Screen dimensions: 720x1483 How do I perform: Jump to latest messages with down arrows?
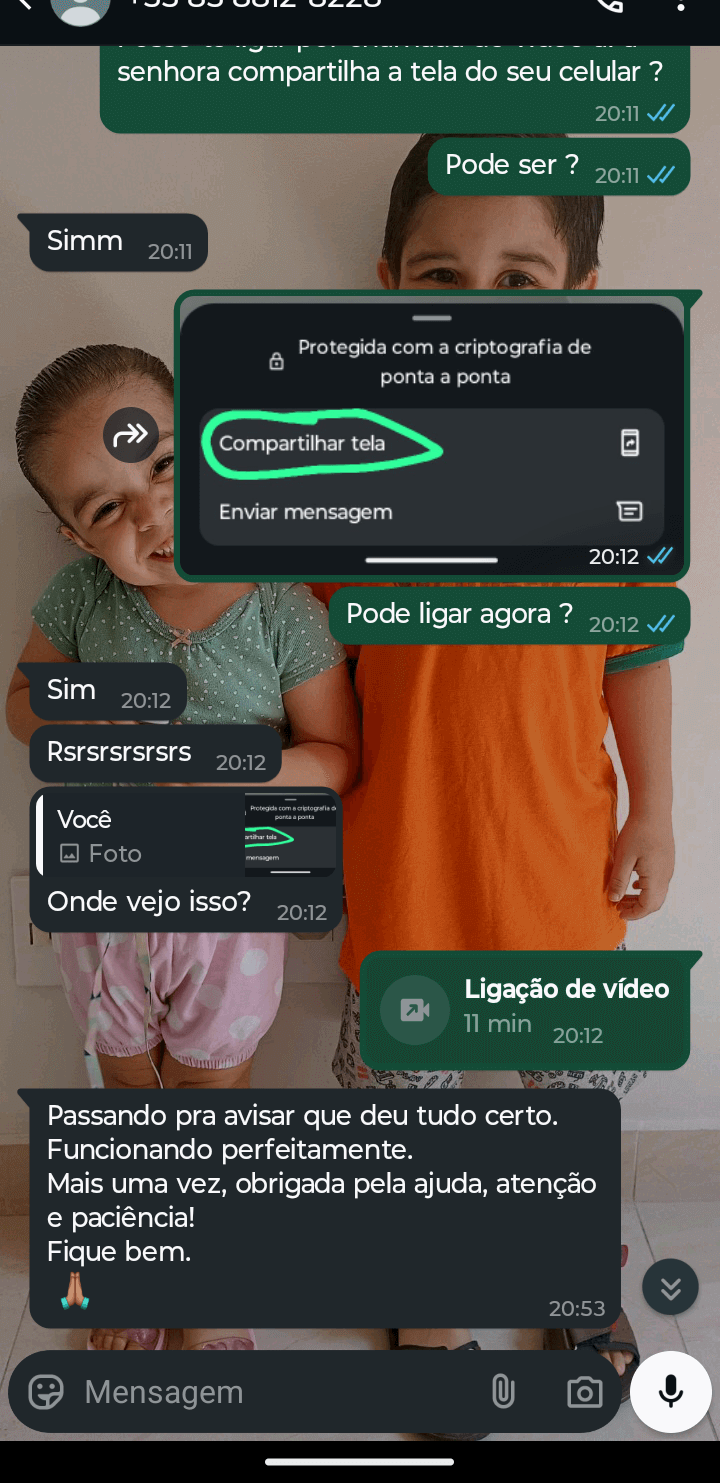pyautogui.click(x=670, y=1287)
